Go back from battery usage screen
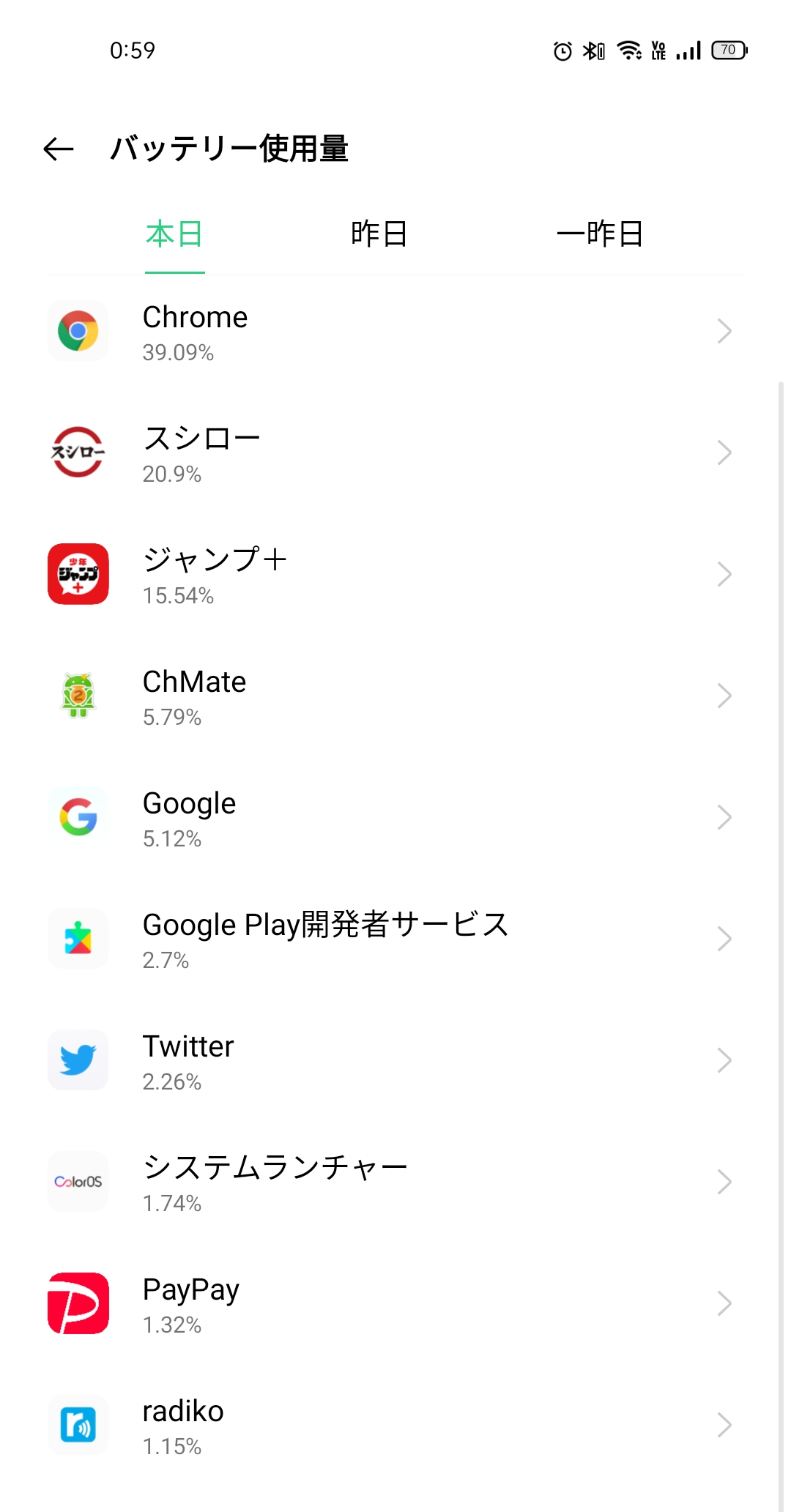Viewport: 791px width, 1512px height. tap(59, 149)
